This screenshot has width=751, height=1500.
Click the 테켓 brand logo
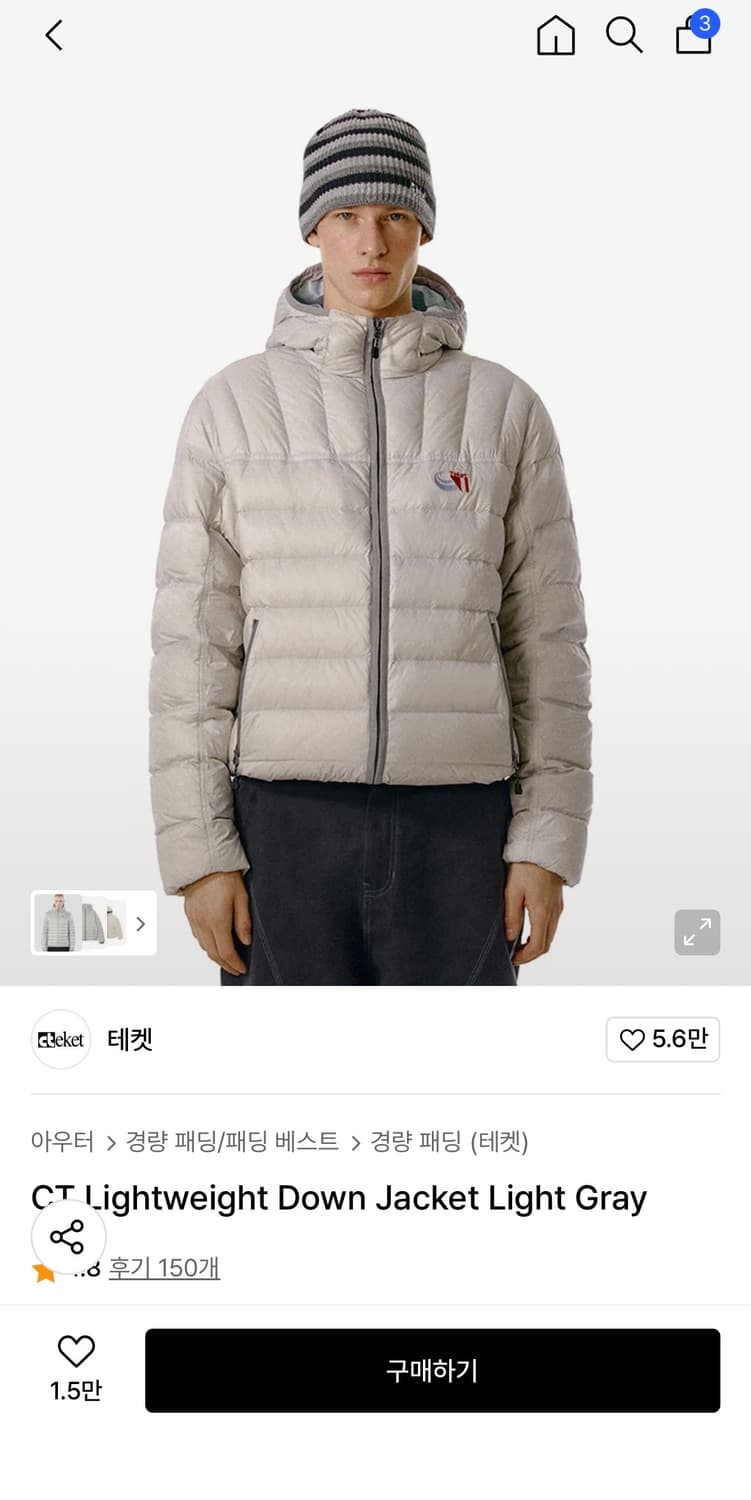pyautogui.click(x=60, y=1039)
